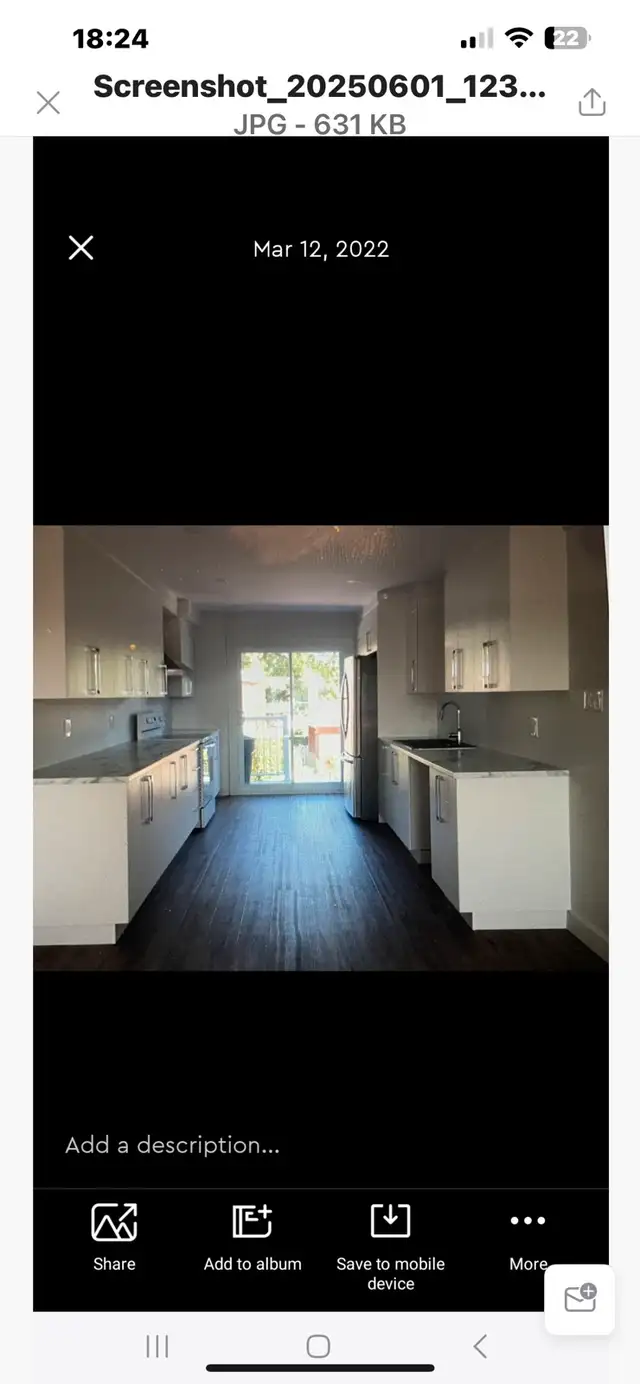
Task: Share the JPG file using the export icon
Action: (x=592, y=101)
